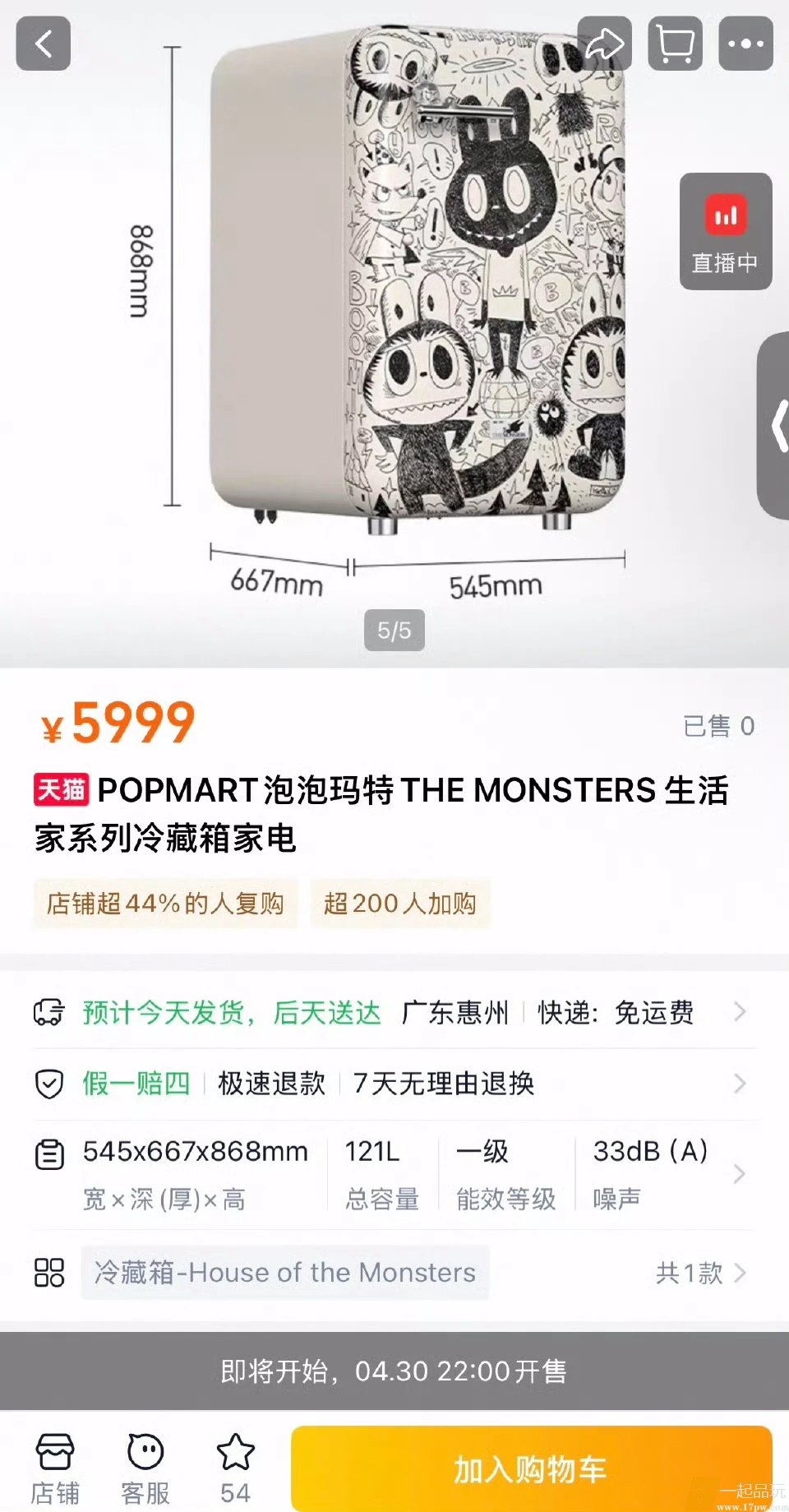Open the product specifications row
This screenshot has width=789, height=1512.
[394, 1174]
